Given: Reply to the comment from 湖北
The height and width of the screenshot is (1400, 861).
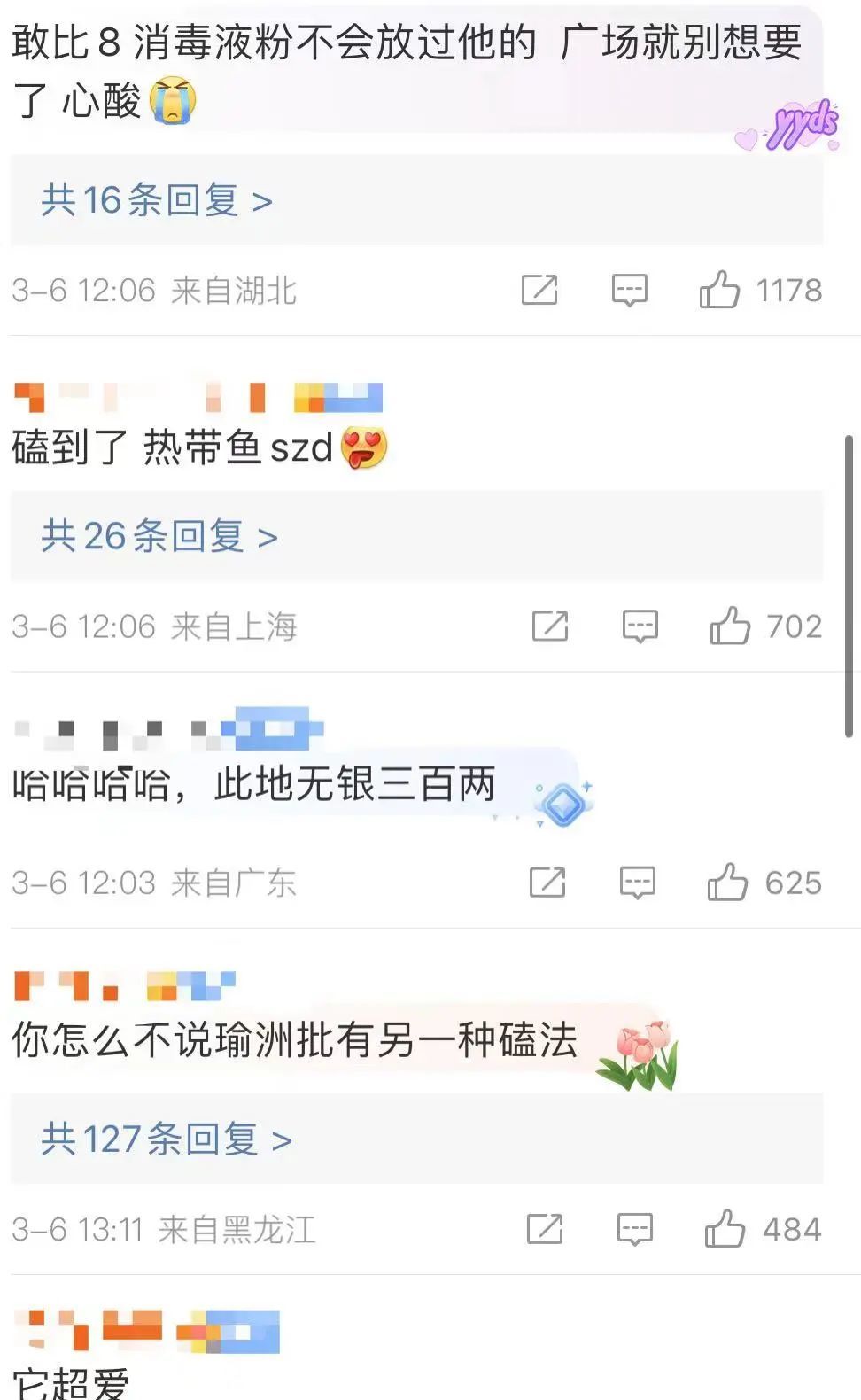Looking at the screenshot, I should 630,290.
